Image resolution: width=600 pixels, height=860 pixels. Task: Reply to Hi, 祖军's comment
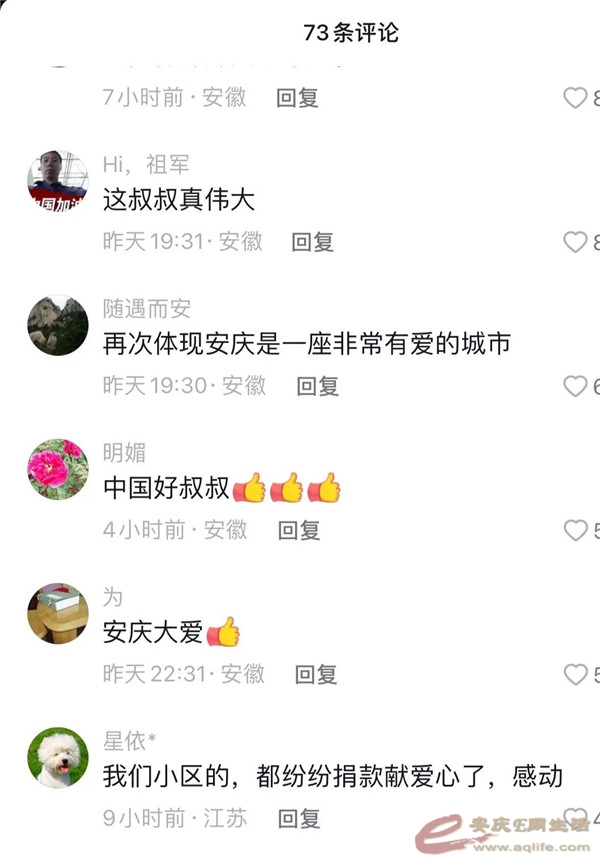[312, 241]
